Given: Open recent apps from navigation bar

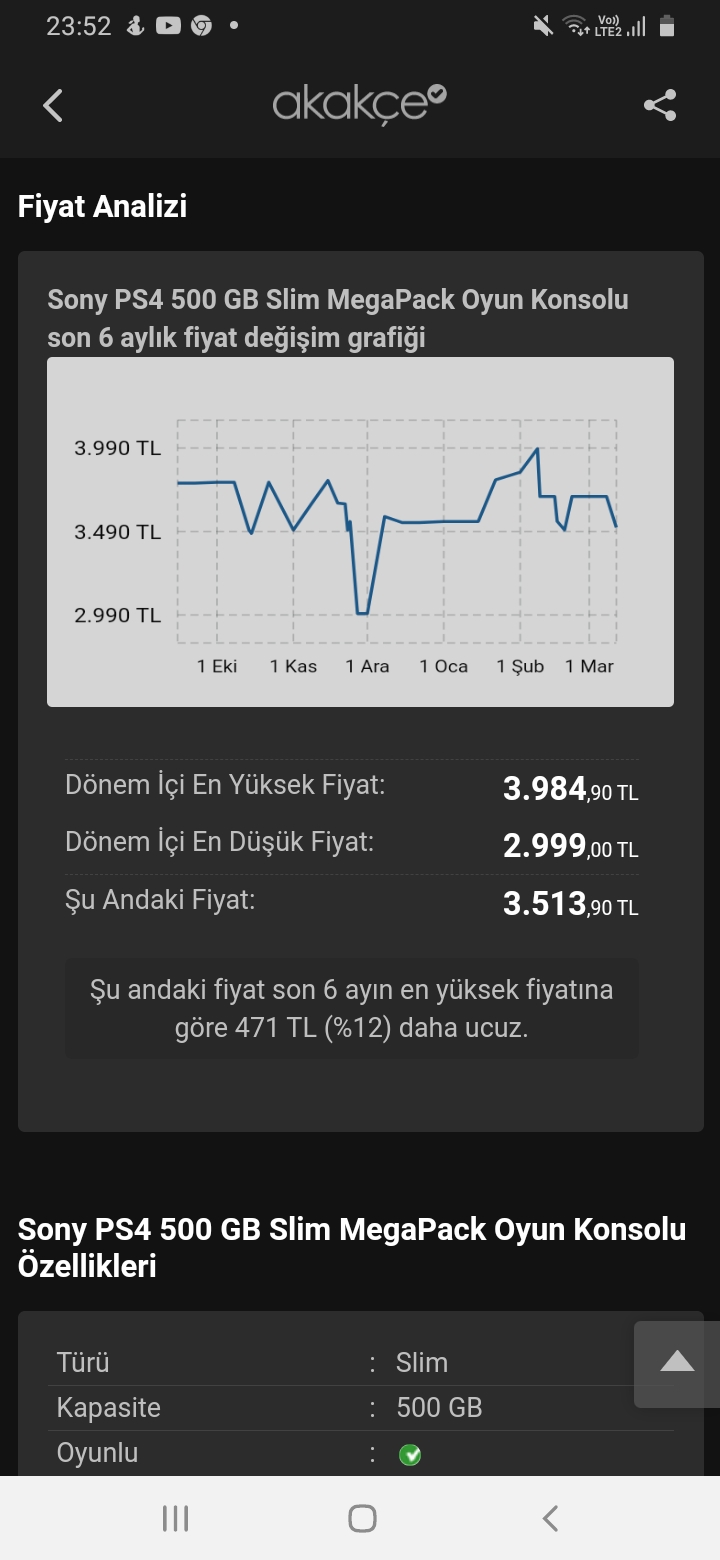Looking at the screenshot, I should pyautogui.click(x=175, y=1518).
